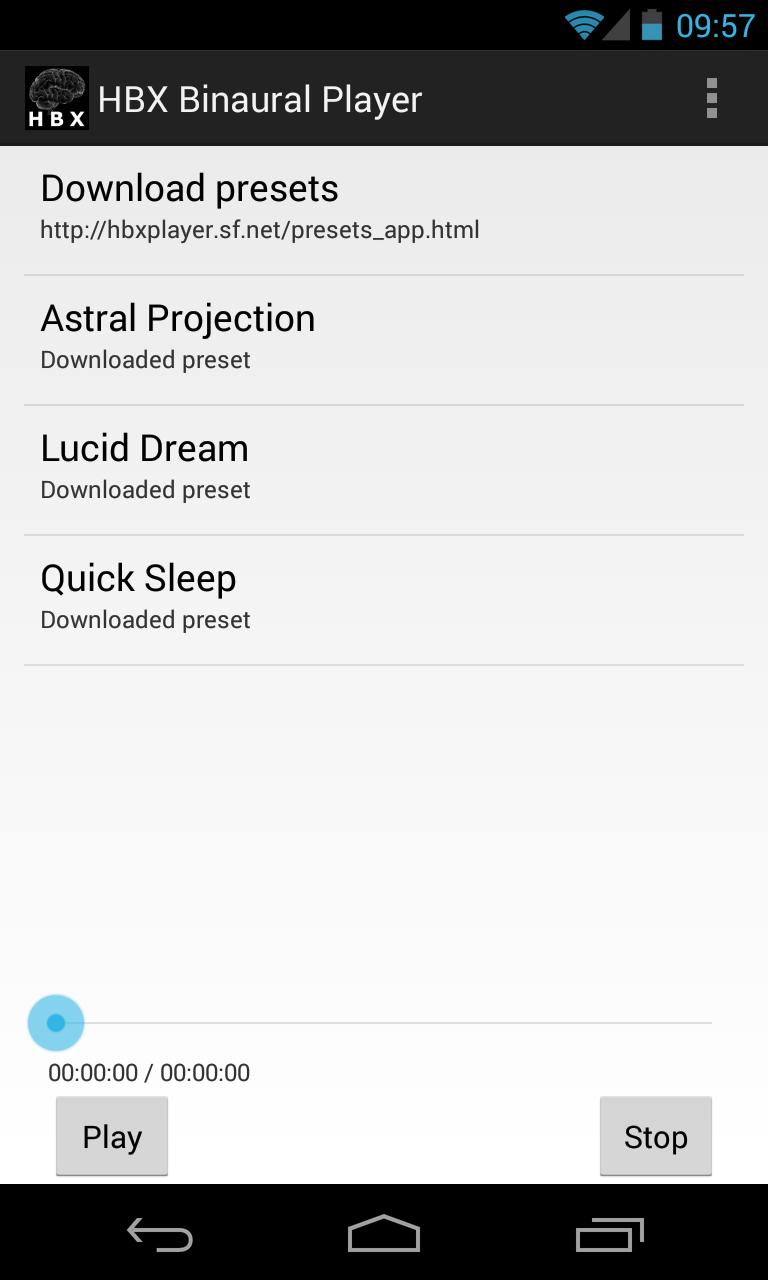The height and width of the screenshot is (1280, 768).
Task: Load the Quick Sleep preset
Action: click(384, 600)
